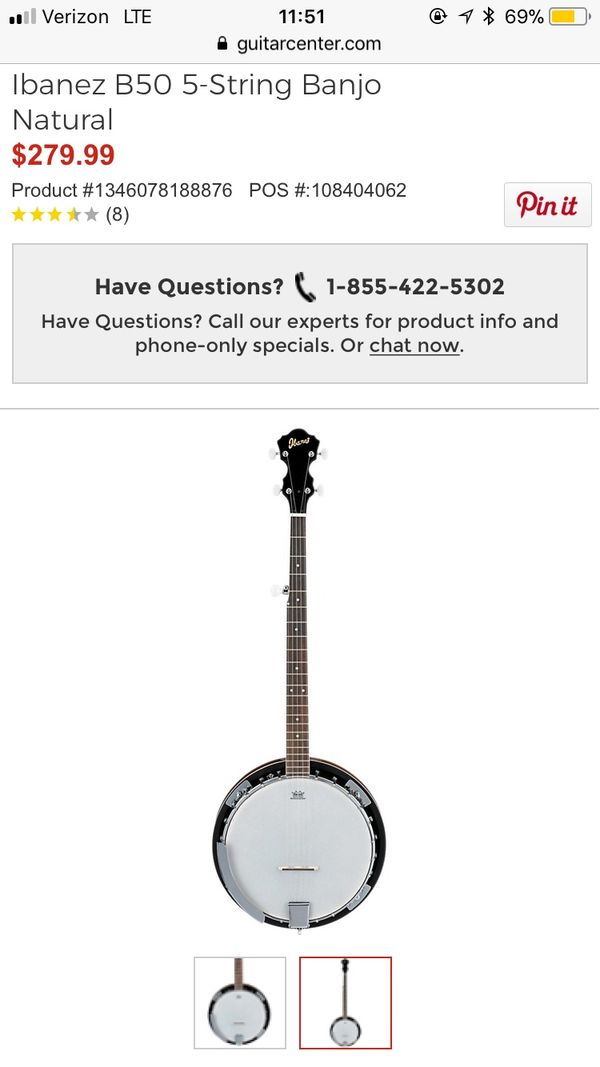The image size is (600, 1067).
Task: Tap the guitarcenter.com address bar
Action: (x=299, y=44)
